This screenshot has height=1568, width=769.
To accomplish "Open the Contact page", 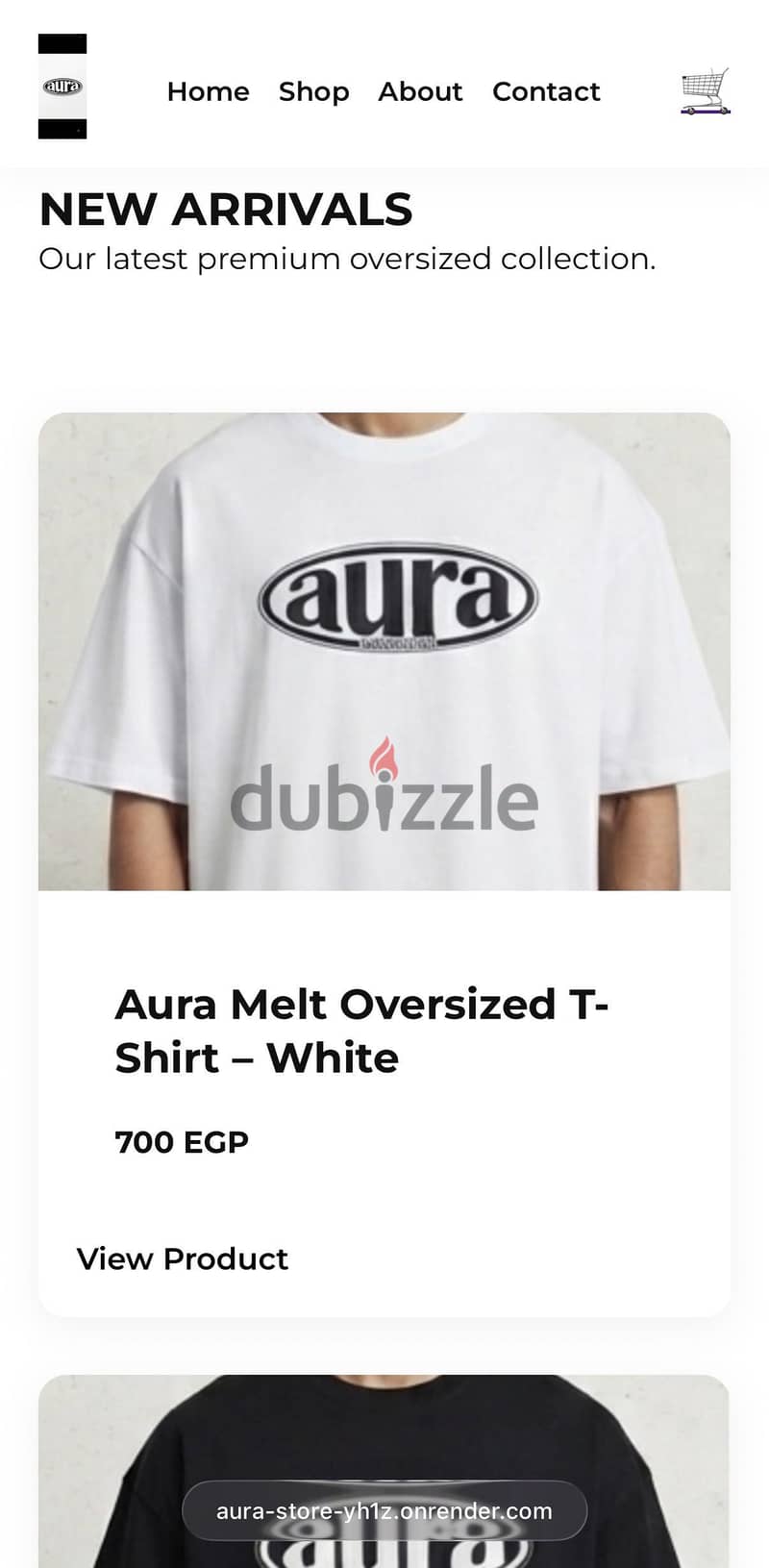I will click(546, 91).
